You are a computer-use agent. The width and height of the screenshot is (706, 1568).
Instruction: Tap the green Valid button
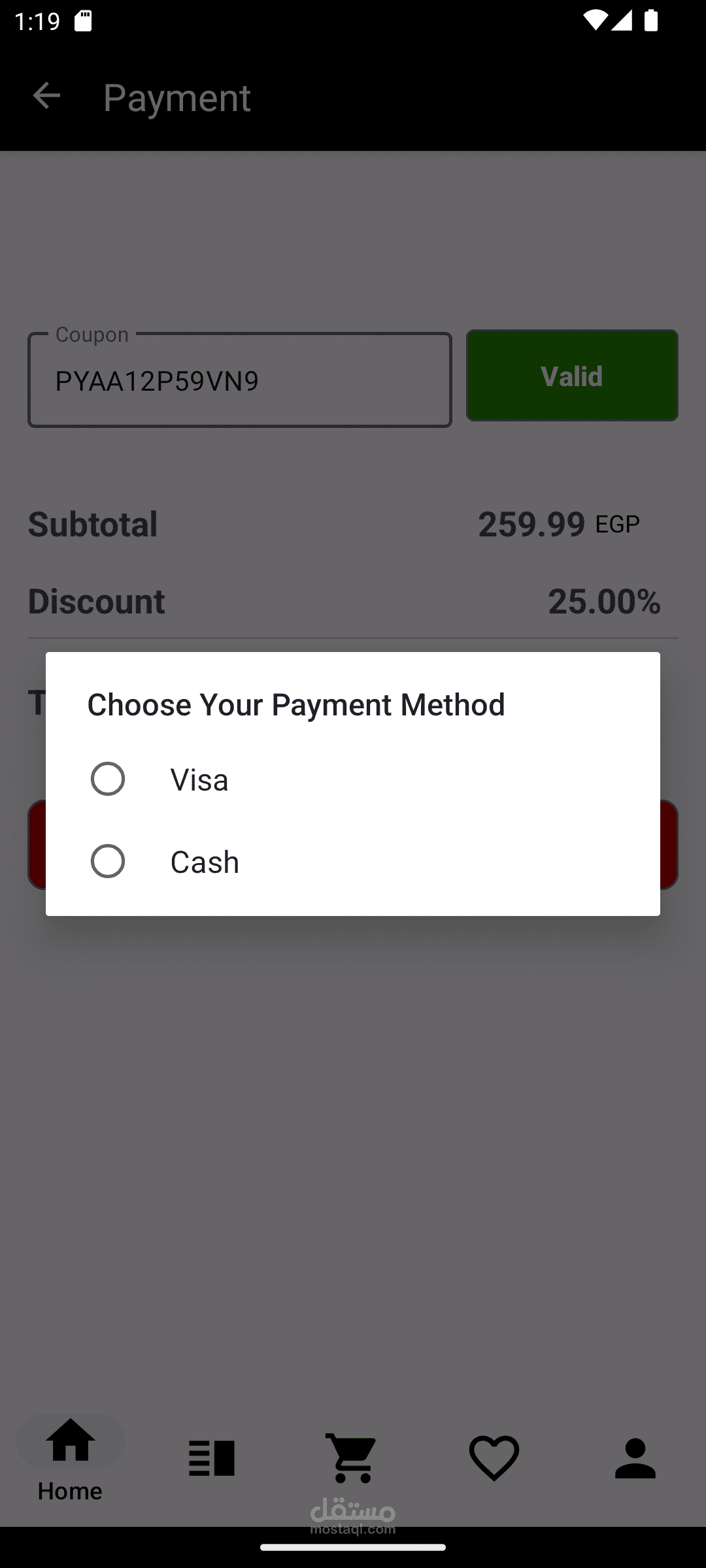572,376
